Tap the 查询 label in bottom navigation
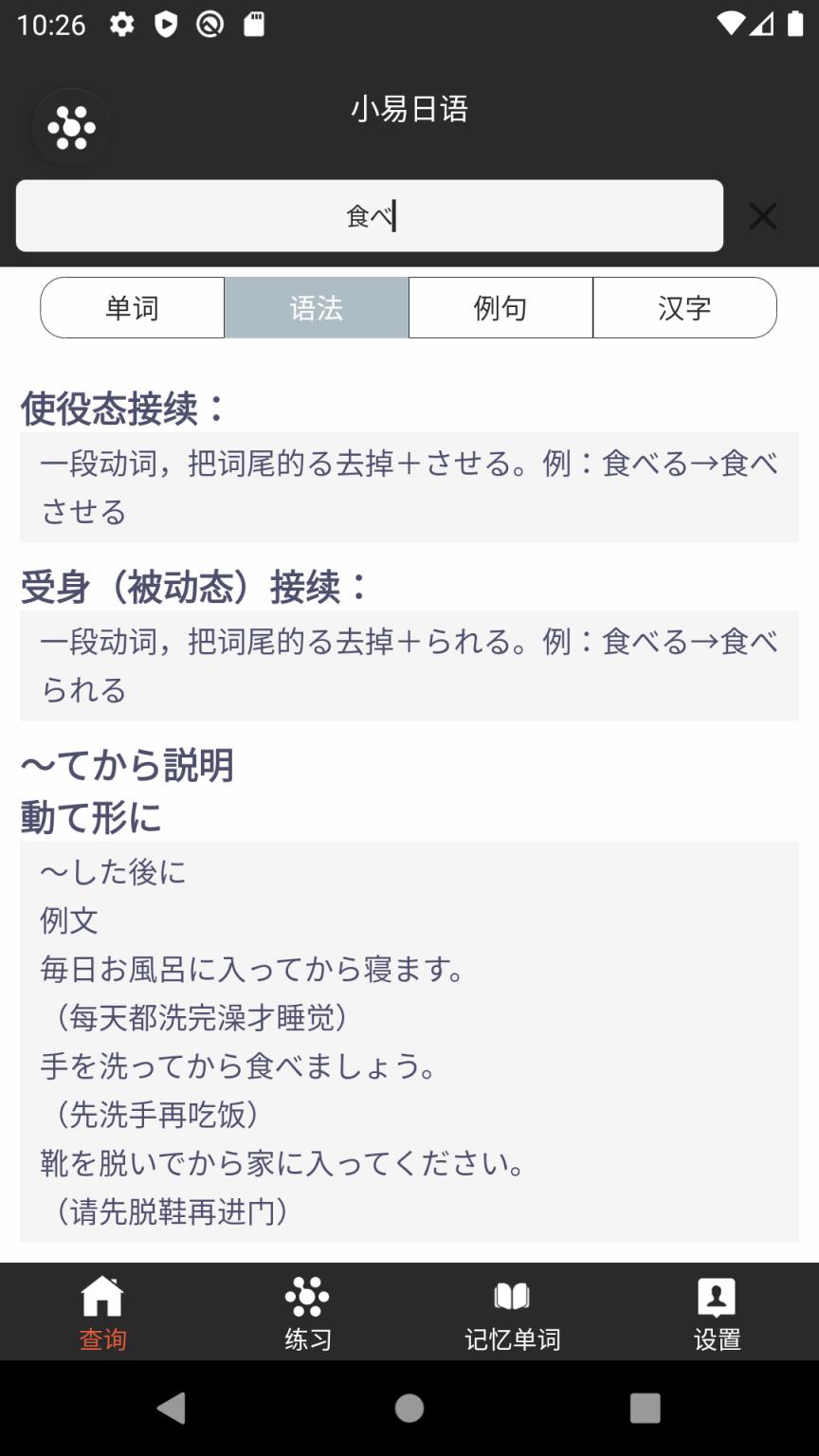The image size is (819, 1456). 102,1339
